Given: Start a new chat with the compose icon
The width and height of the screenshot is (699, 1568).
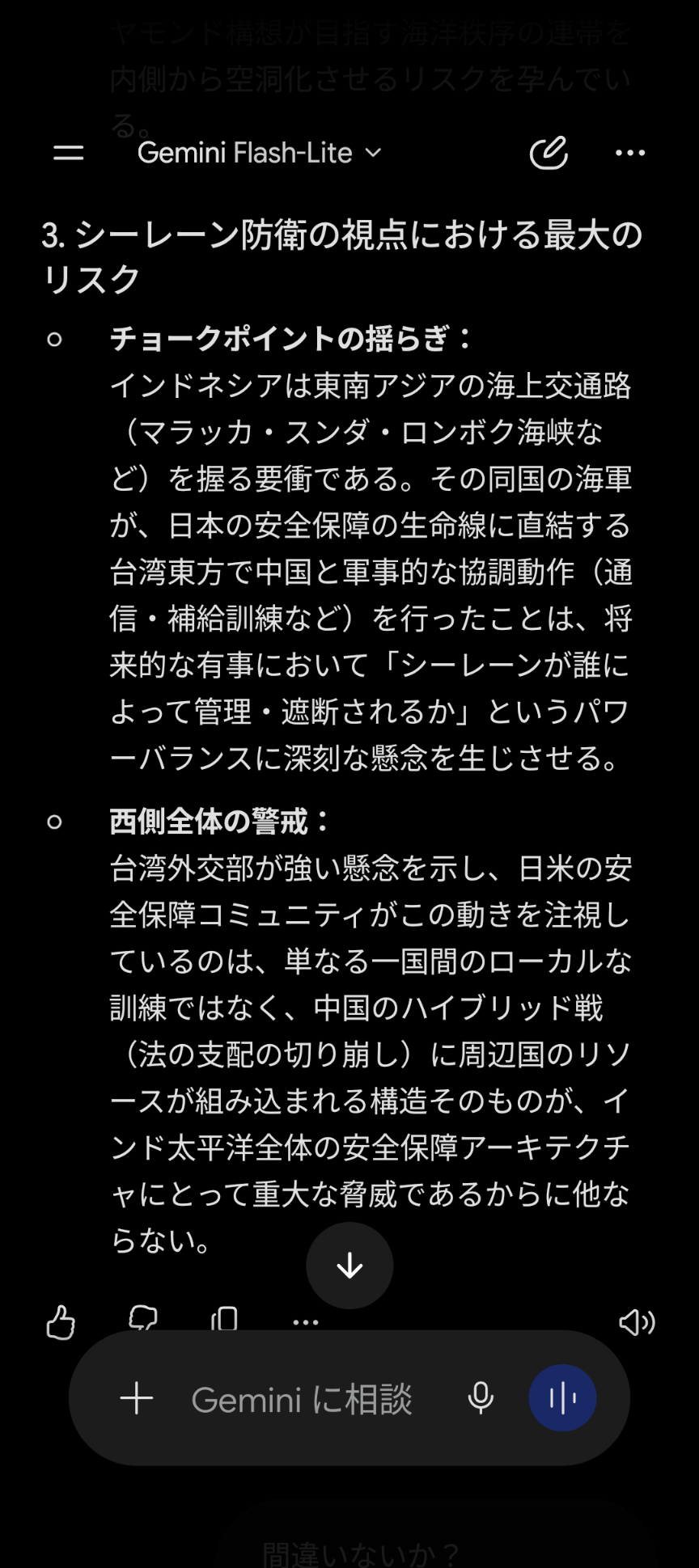Looking at the screenshot, I should pos(549,153).
